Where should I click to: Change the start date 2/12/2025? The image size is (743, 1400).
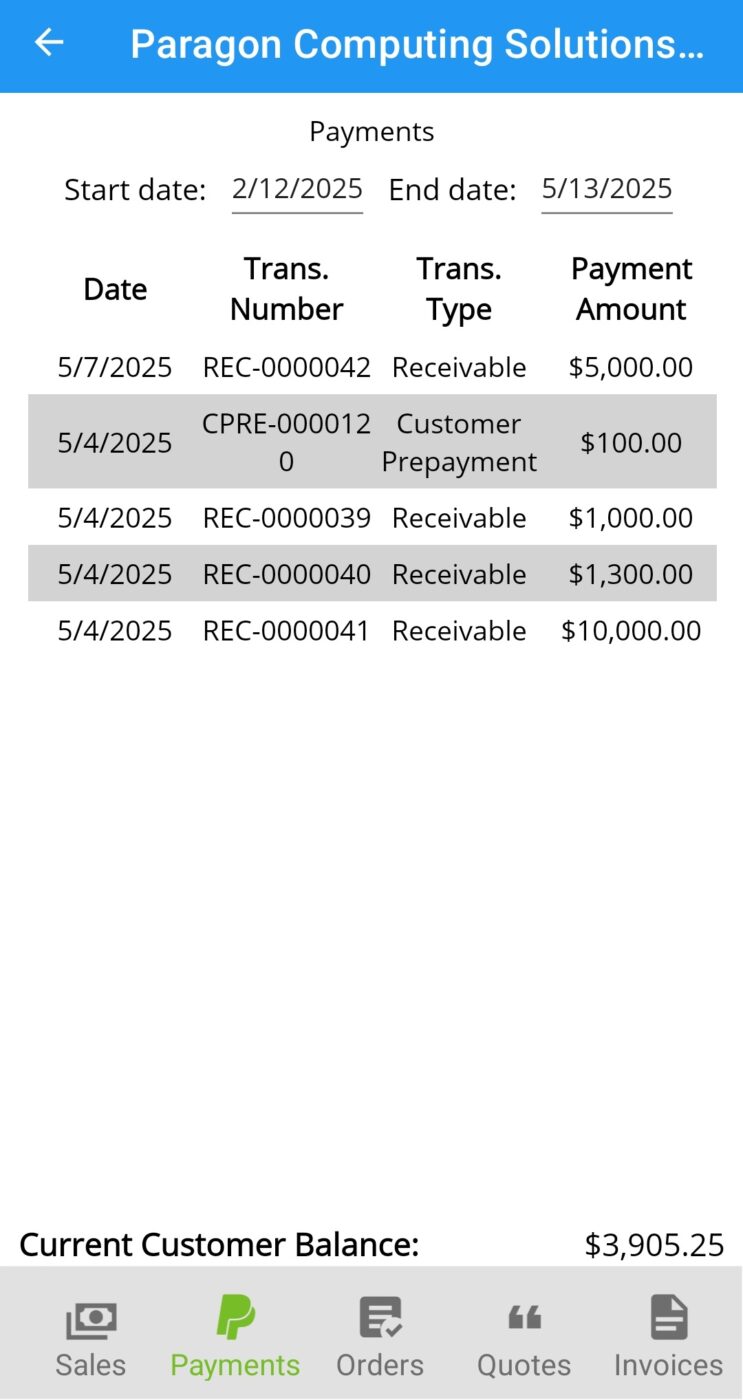click(297, 189)
